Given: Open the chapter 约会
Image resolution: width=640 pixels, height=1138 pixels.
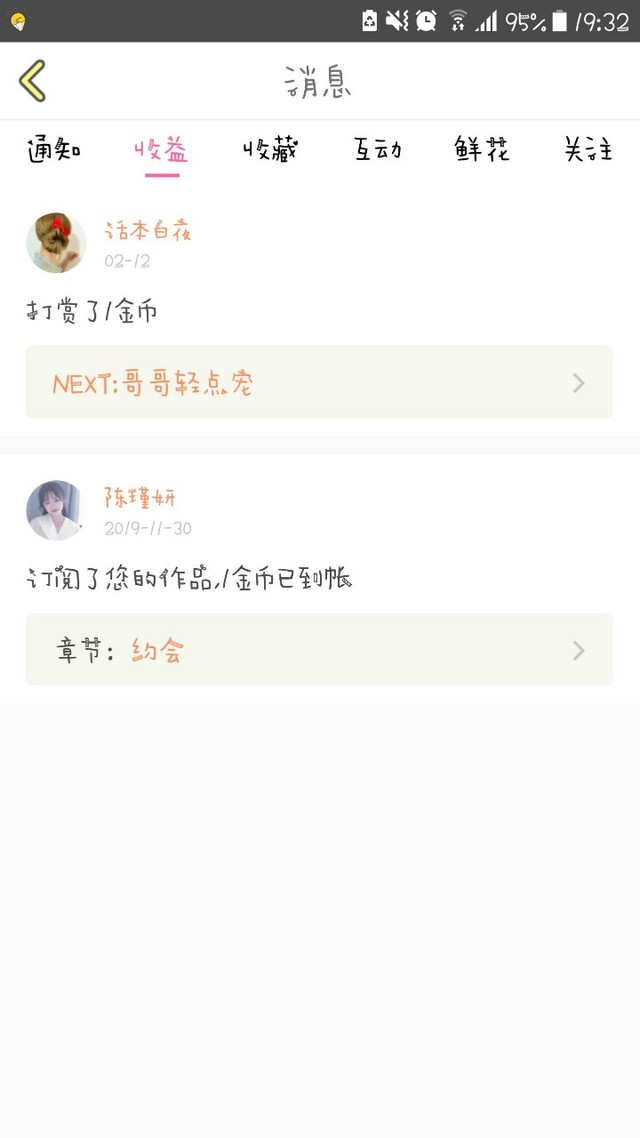Looking at the screenshot, I should click(319, 650).
